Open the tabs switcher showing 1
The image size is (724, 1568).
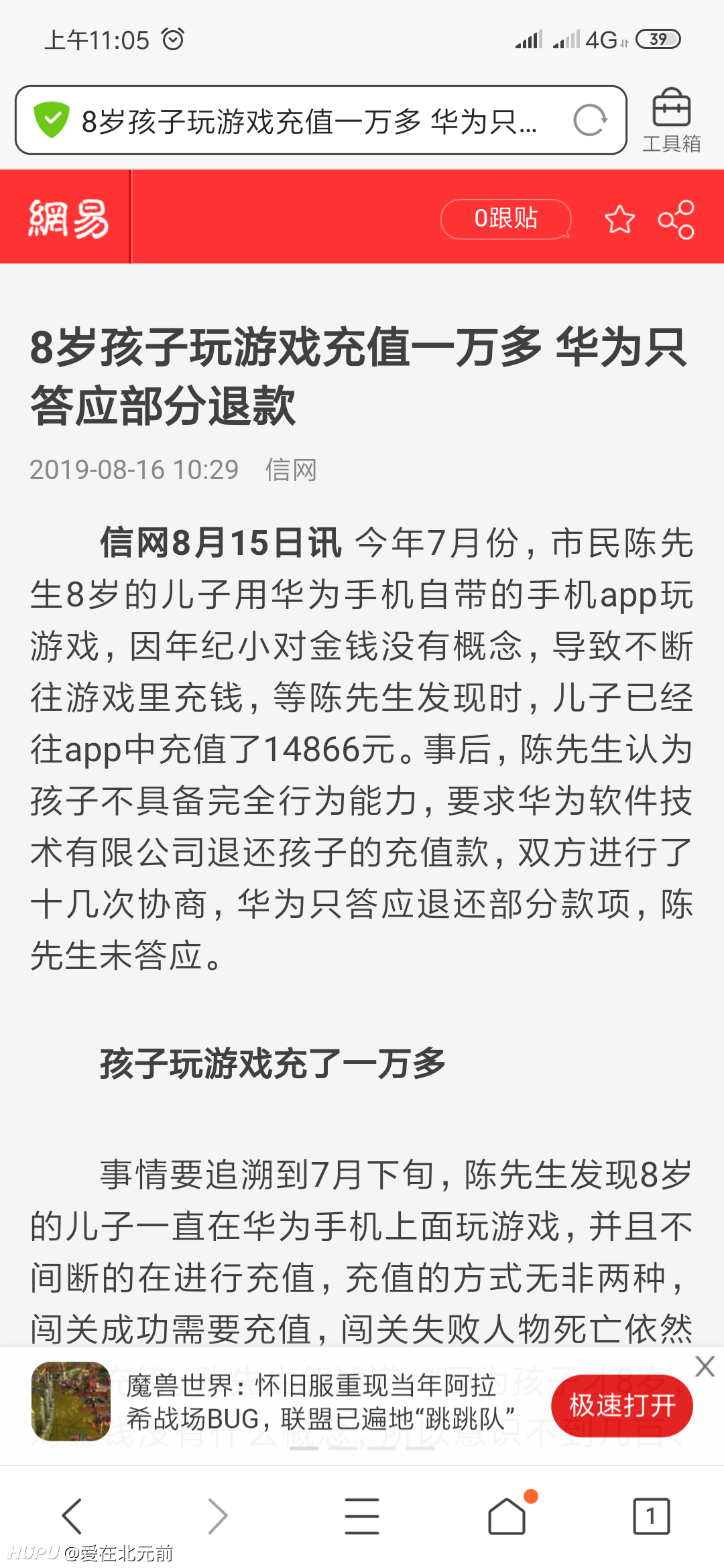(651, 1516)
